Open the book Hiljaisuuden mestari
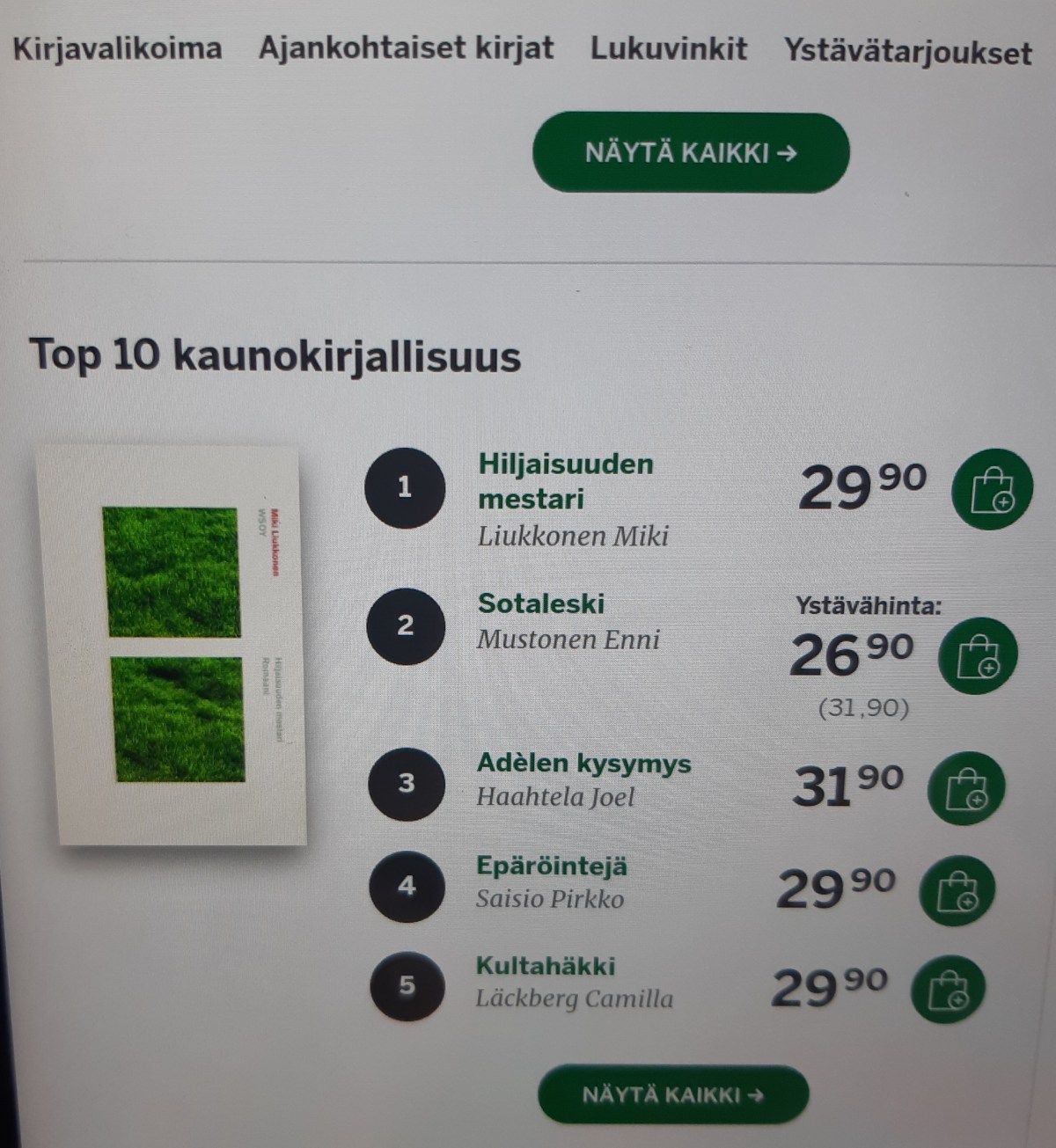Screen dimensions: 1056x1148 pos(565,480)
